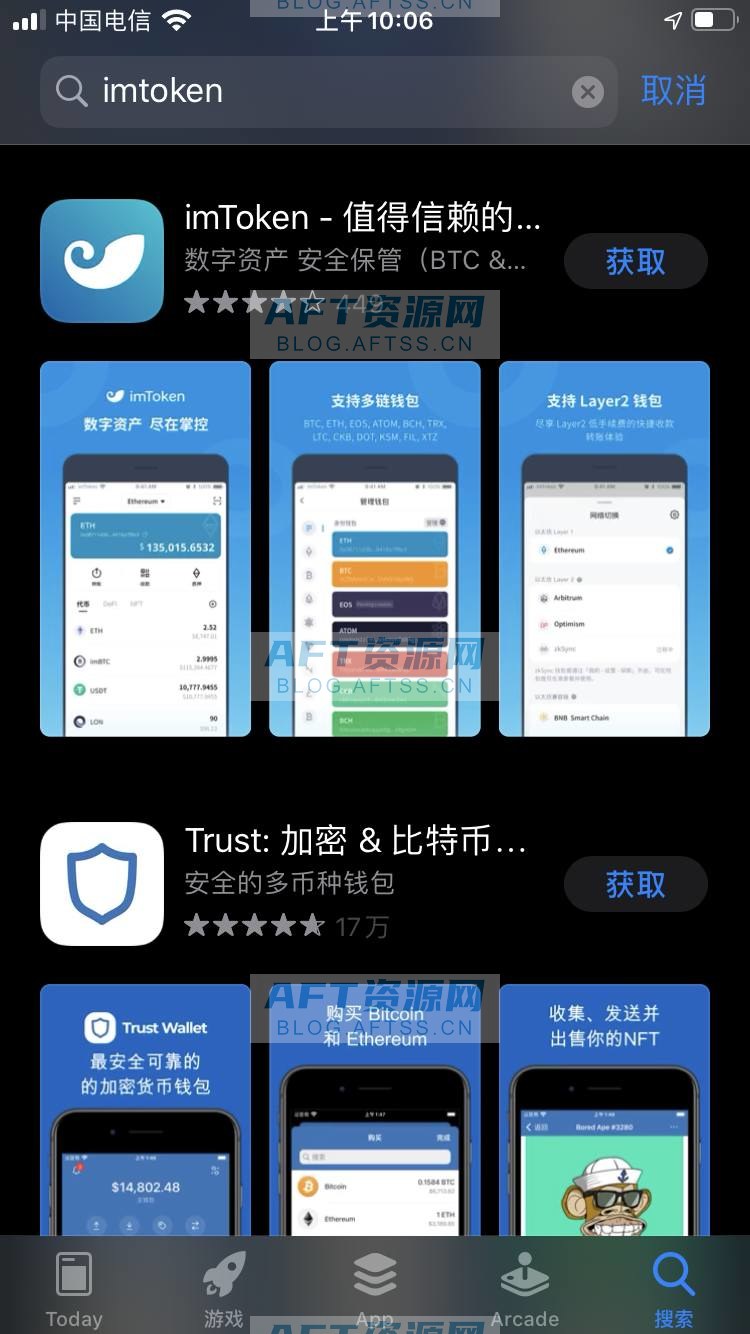Image resolution: width=750 pixels, height=1334 pixels.
Task: Switch to the 游戏 tab
Action: point(224,1289)
